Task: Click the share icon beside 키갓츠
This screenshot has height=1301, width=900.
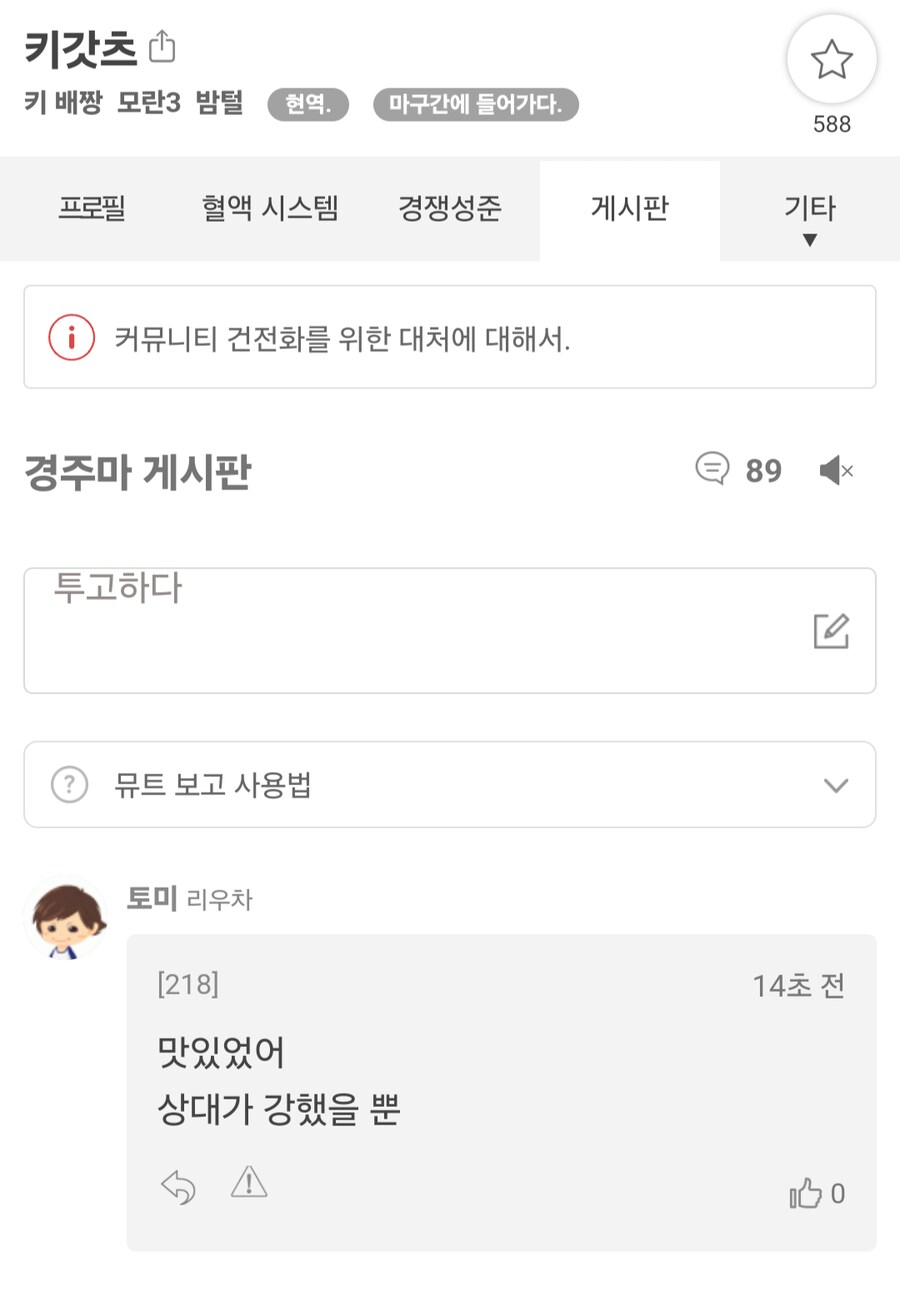Action: [163, 46]
